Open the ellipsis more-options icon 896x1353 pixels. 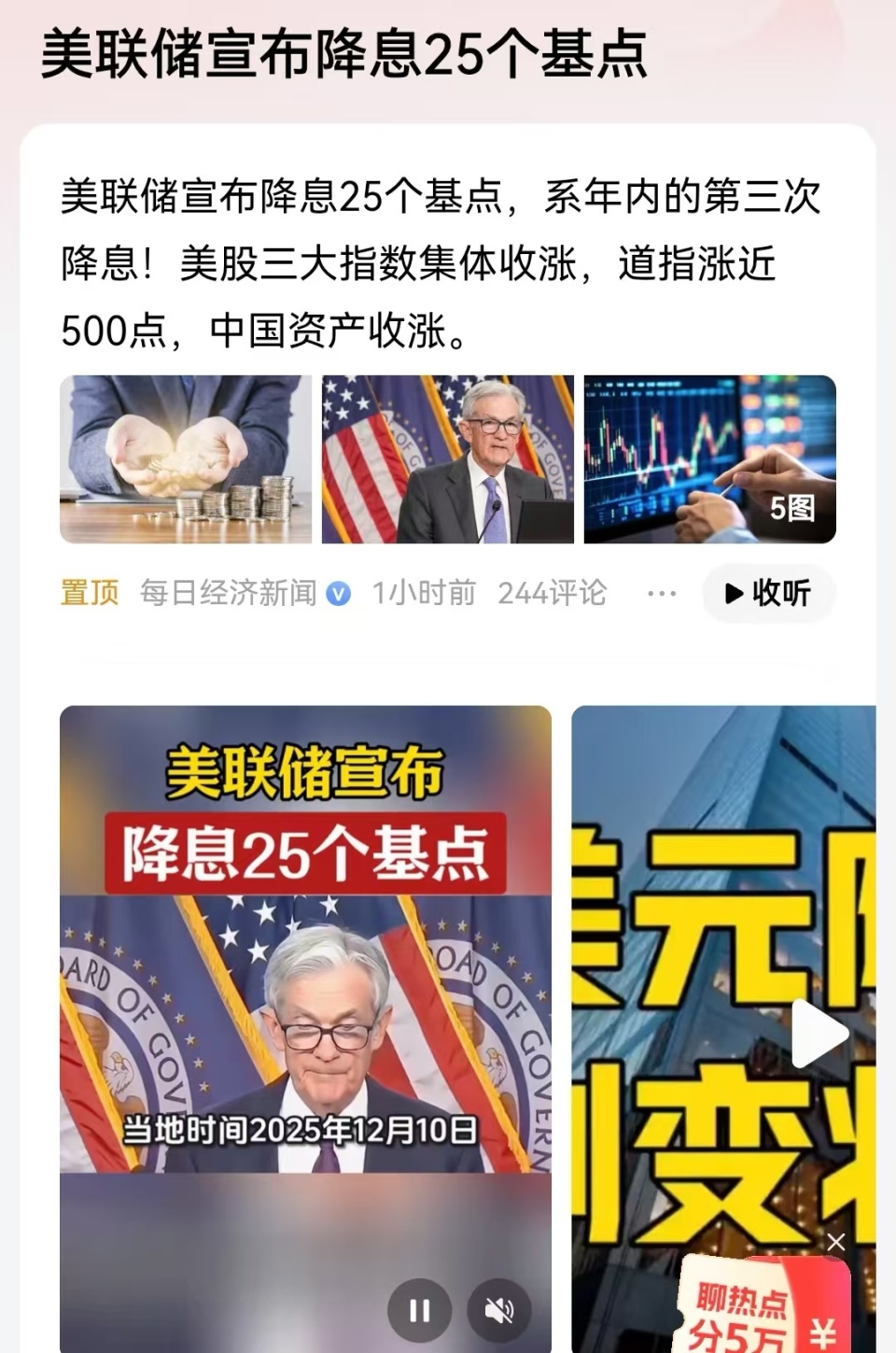click(x=664, y=592)
